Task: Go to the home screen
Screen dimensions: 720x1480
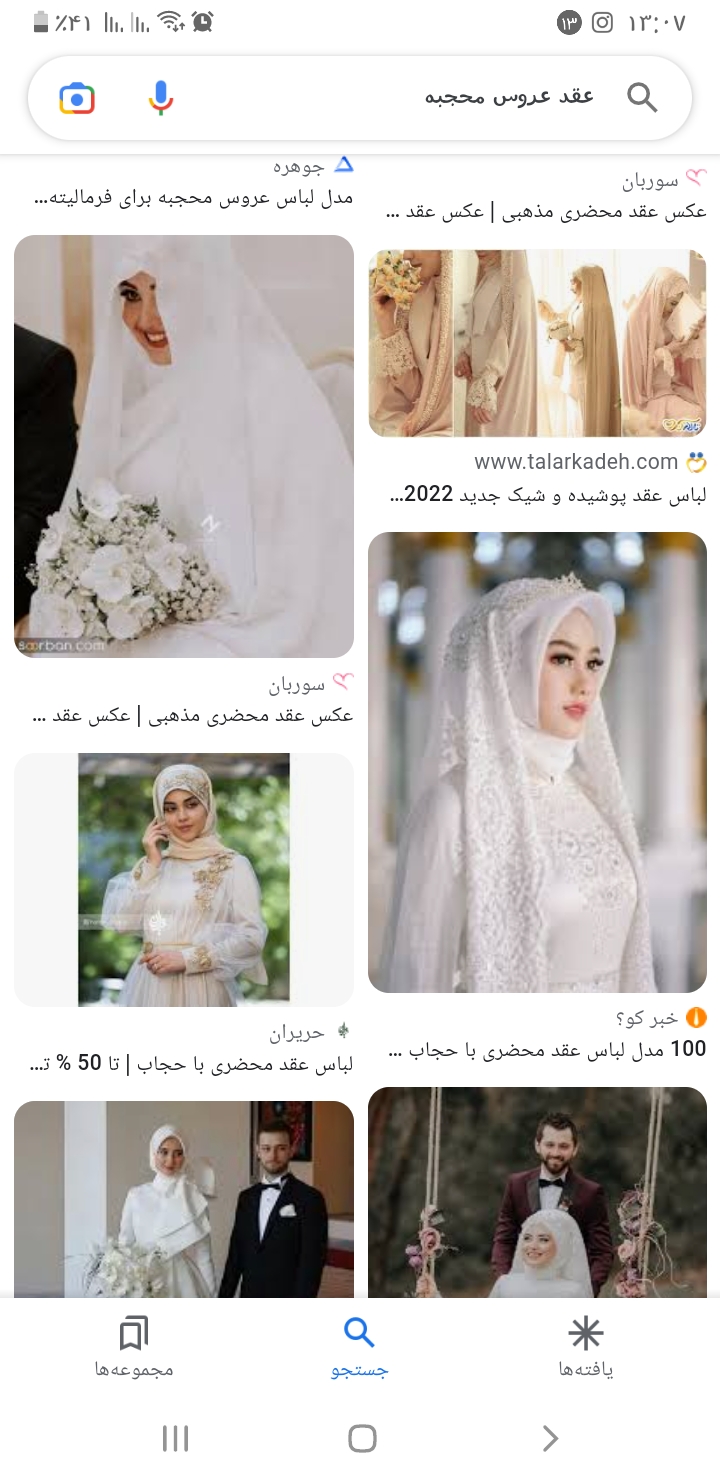Action: [x=361, y=1438]
